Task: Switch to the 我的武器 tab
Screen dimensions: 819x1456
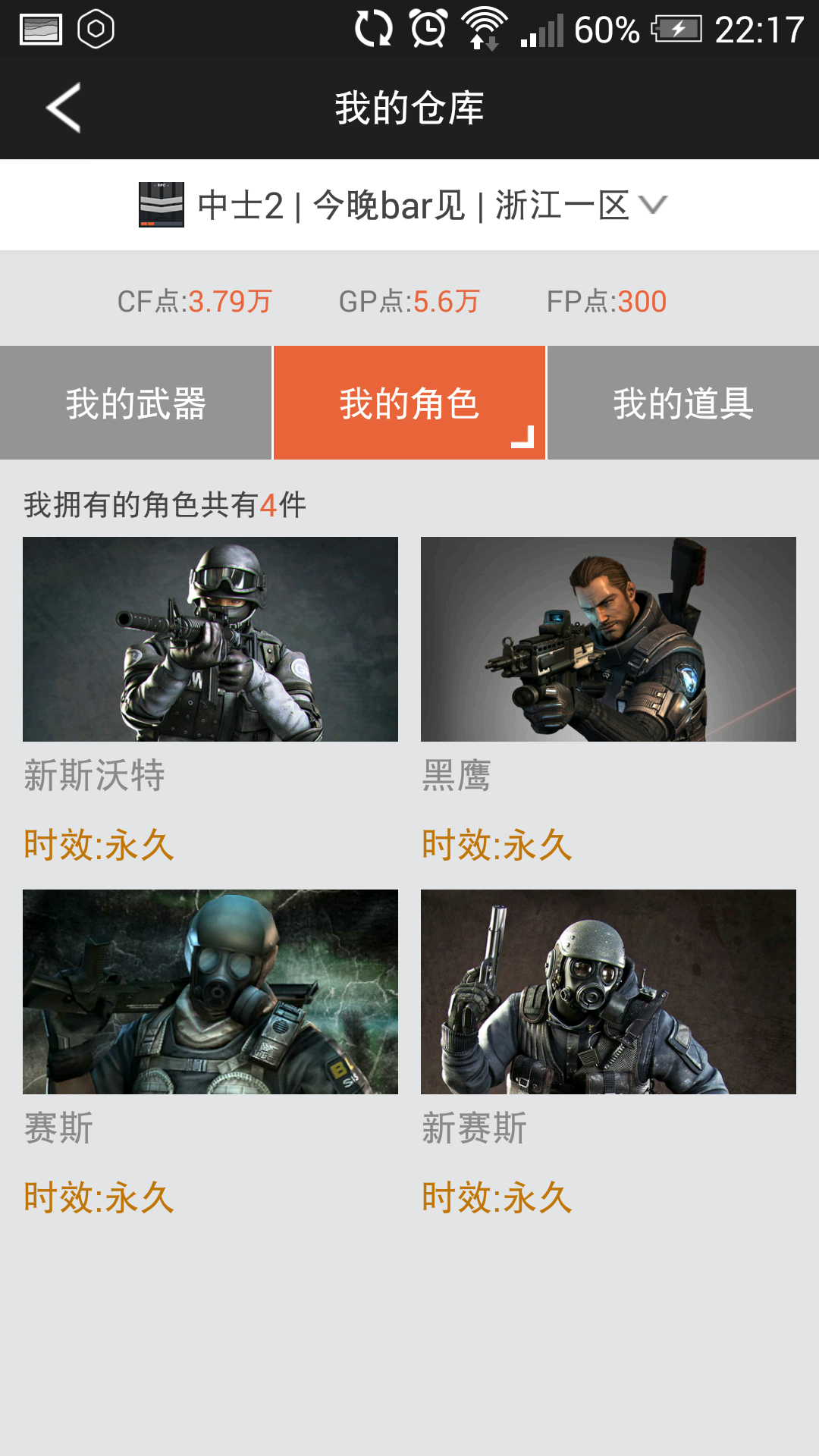Action: click(x=136, y=403)
